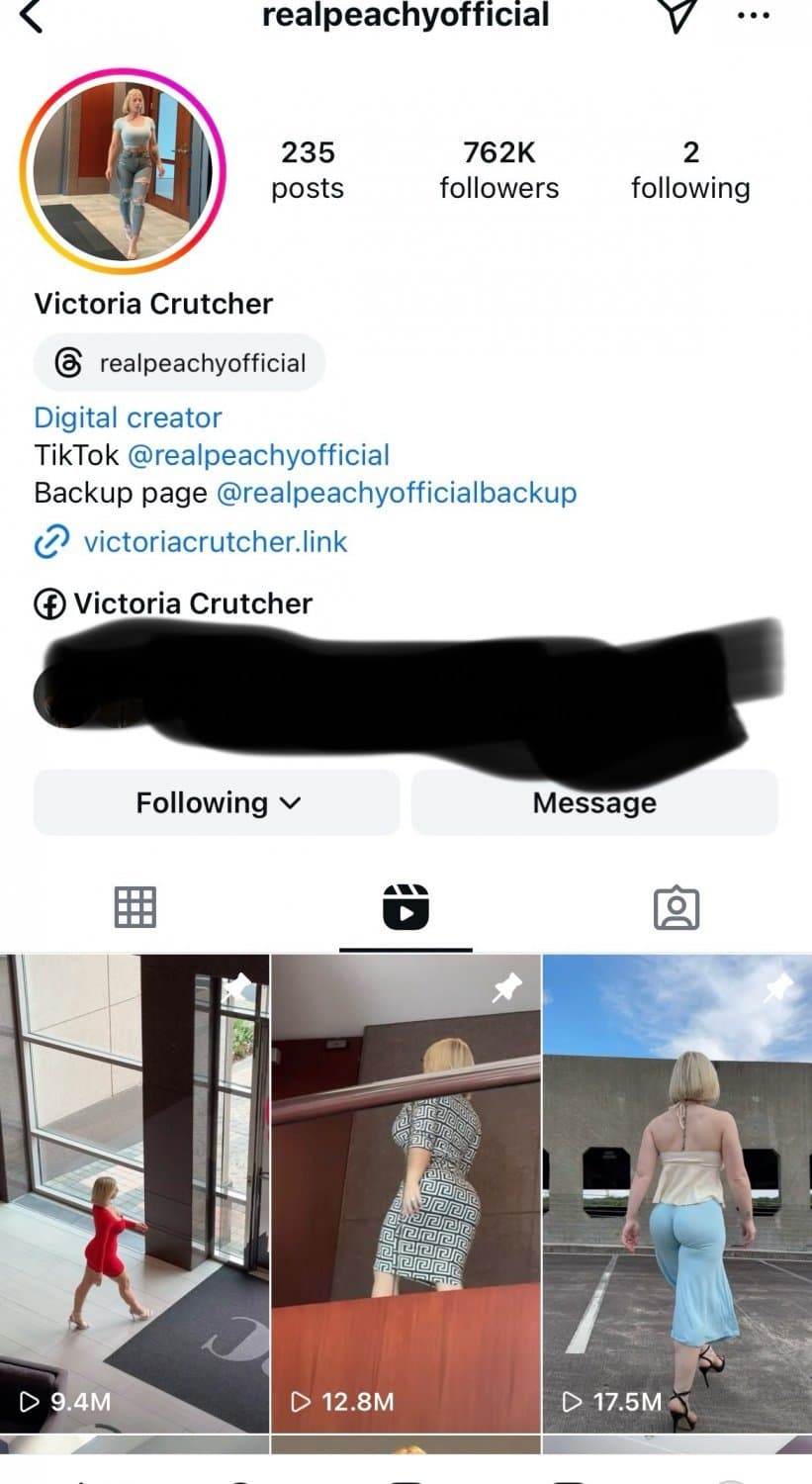Click the 762K followers count
The image size is (812, 1484).
point(498,168)
